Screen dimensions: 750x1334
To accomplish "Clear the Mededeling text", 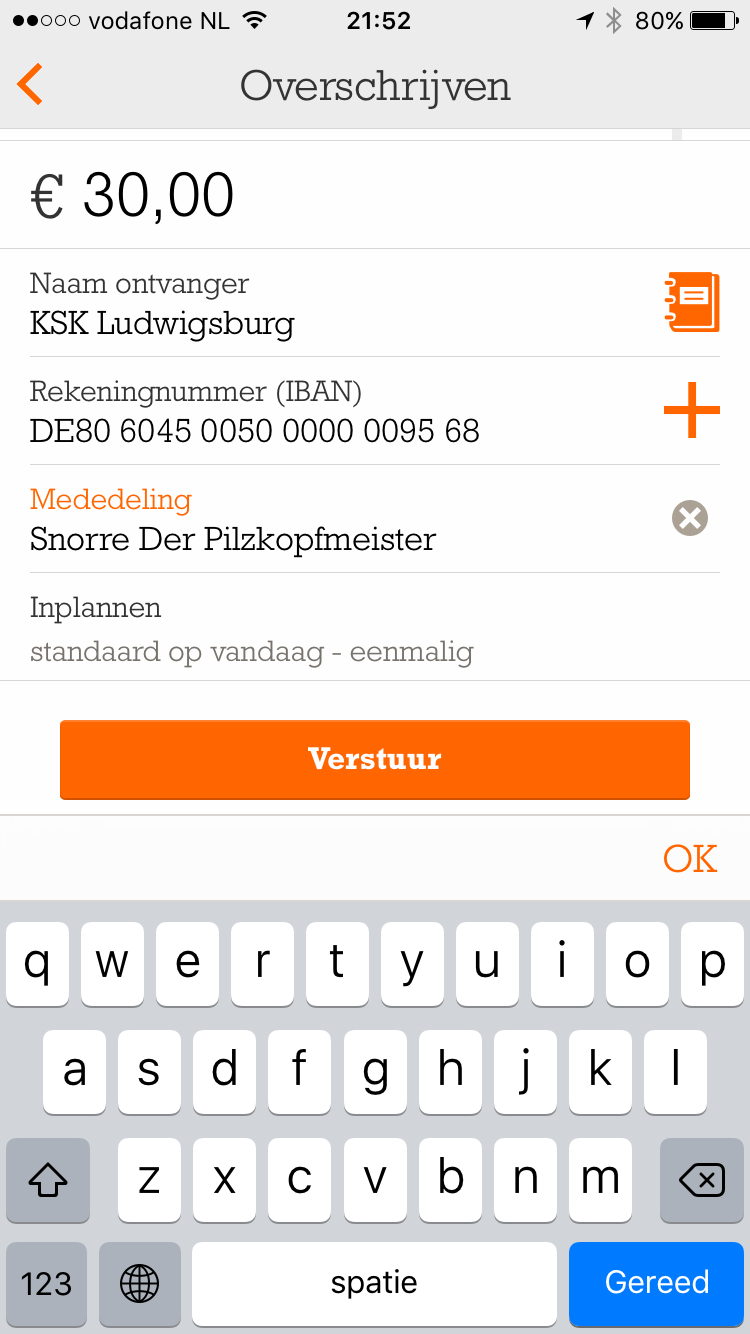I will coord(689,518).
